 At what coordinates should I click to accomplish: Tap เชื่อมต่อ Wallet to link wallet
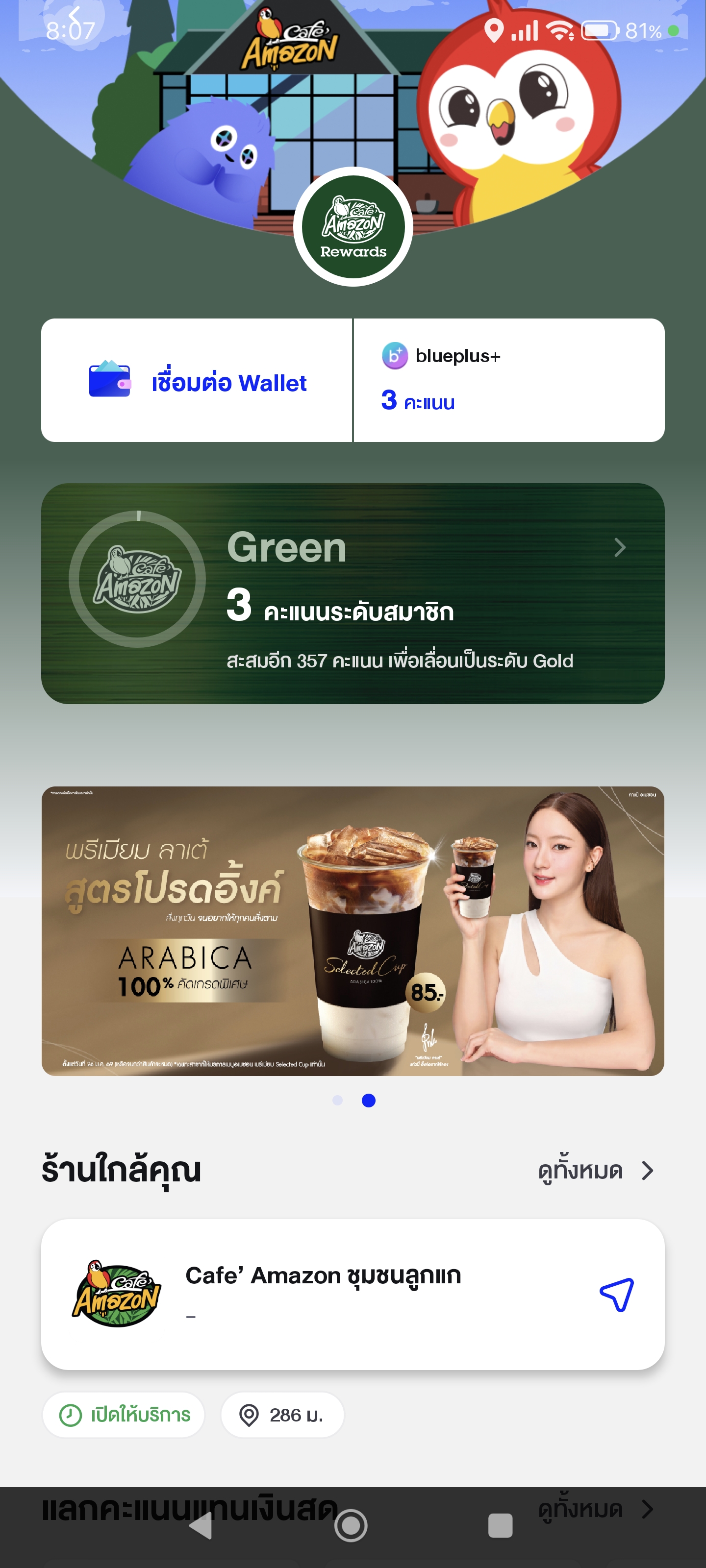198,382
